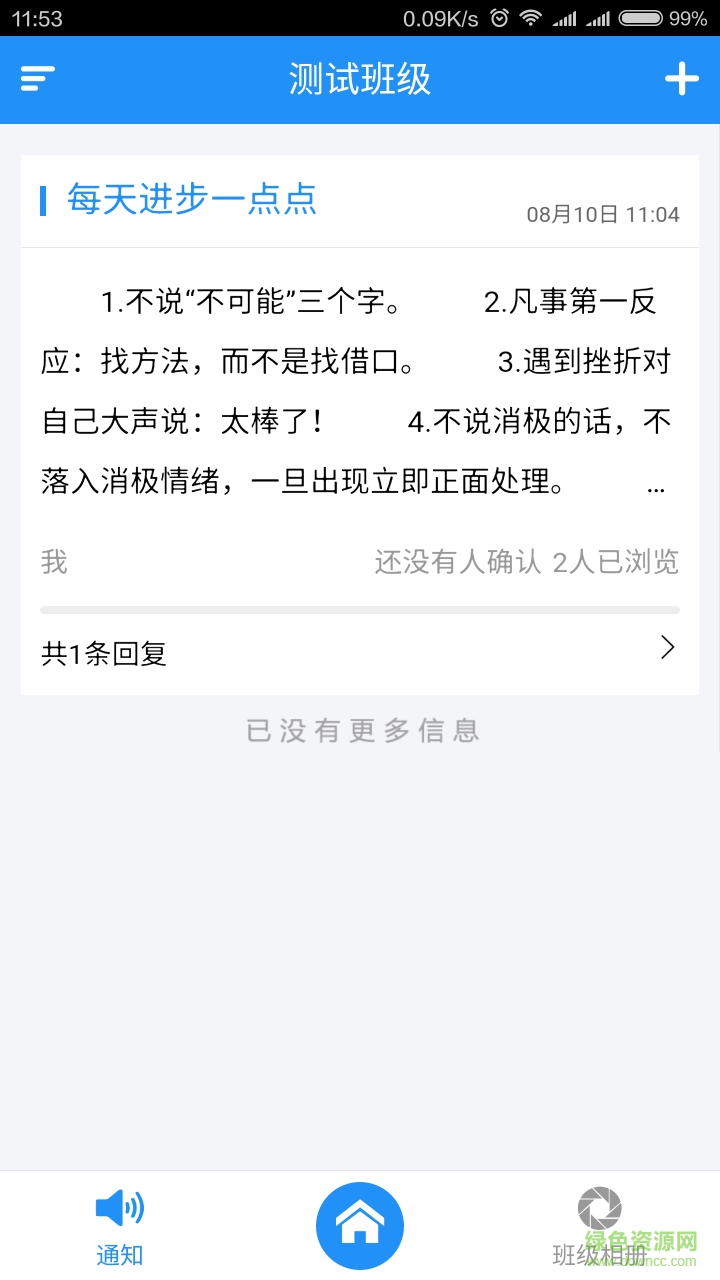Tap the gray divider bar below the notice
The width and height of the screenshot is (720, 1280).
click(360, 608)
